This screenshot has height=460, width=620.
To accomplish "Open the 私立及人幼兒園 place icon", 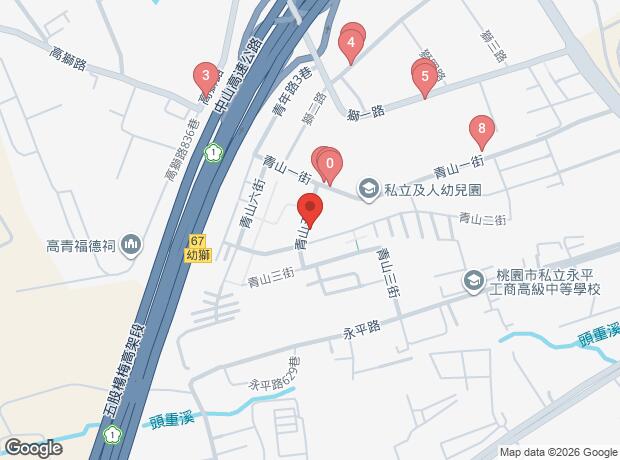I will (369, 190).
